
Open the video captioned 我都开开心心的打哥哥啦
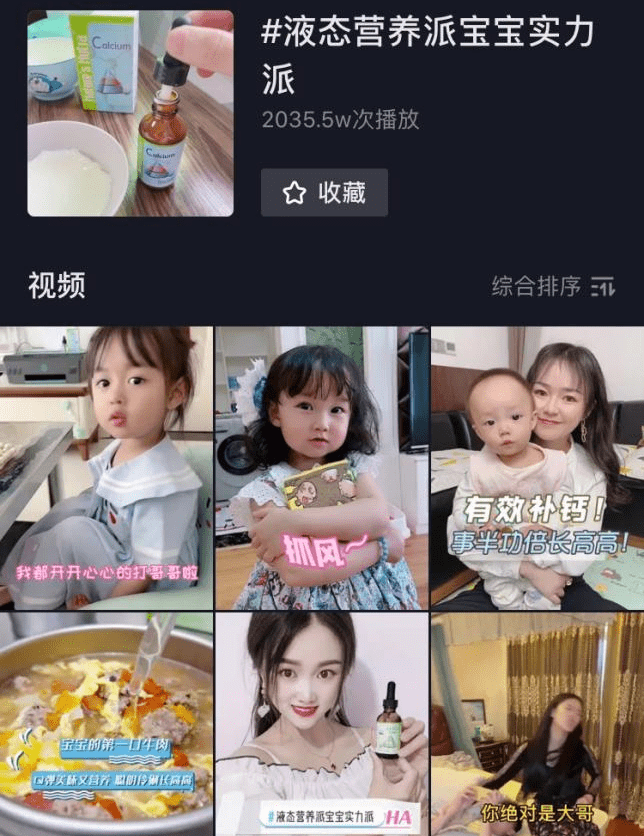(x=106, y=467)
